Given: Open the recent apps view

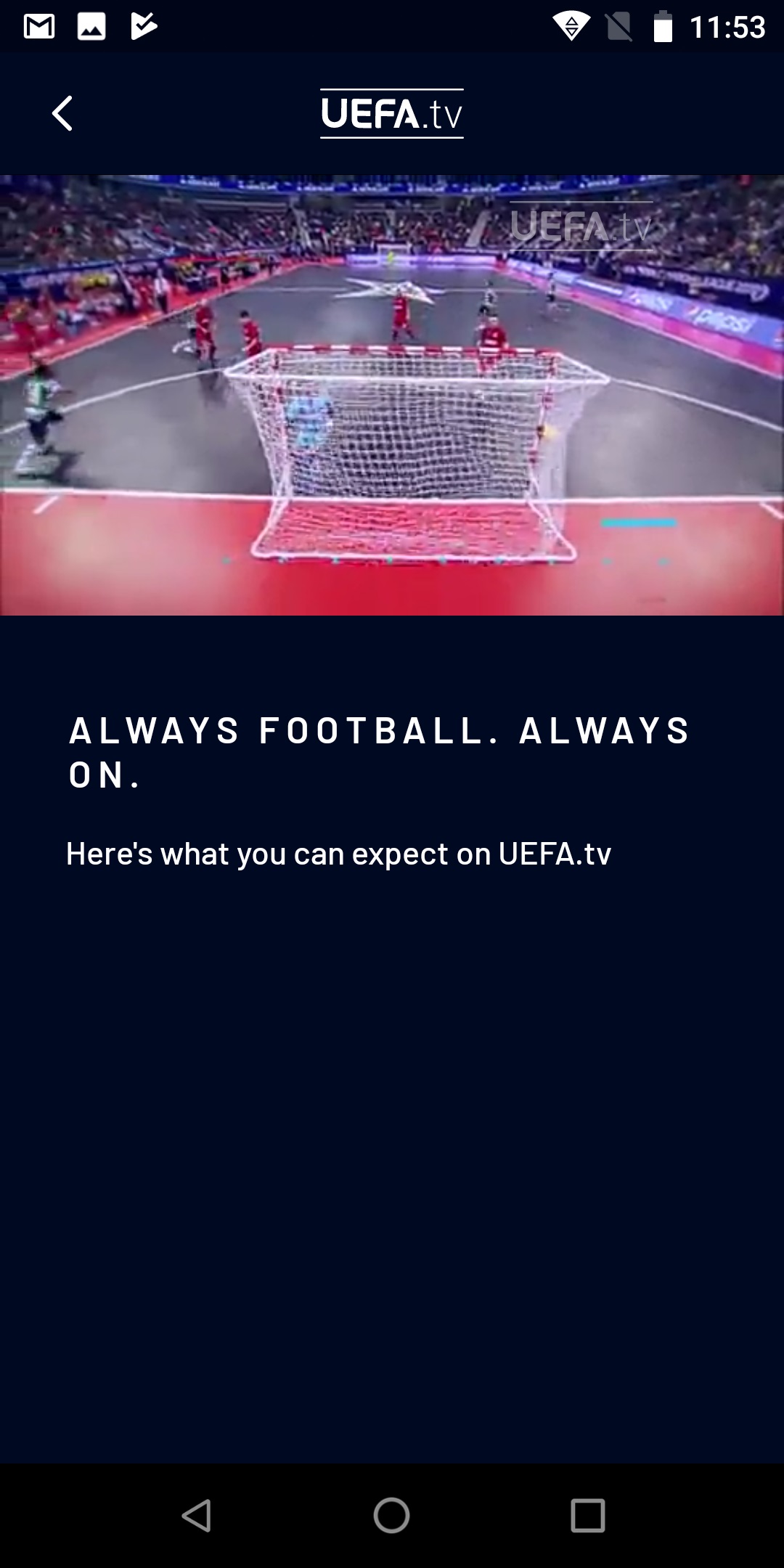Looking at the screenshot, I should 588,1516.
